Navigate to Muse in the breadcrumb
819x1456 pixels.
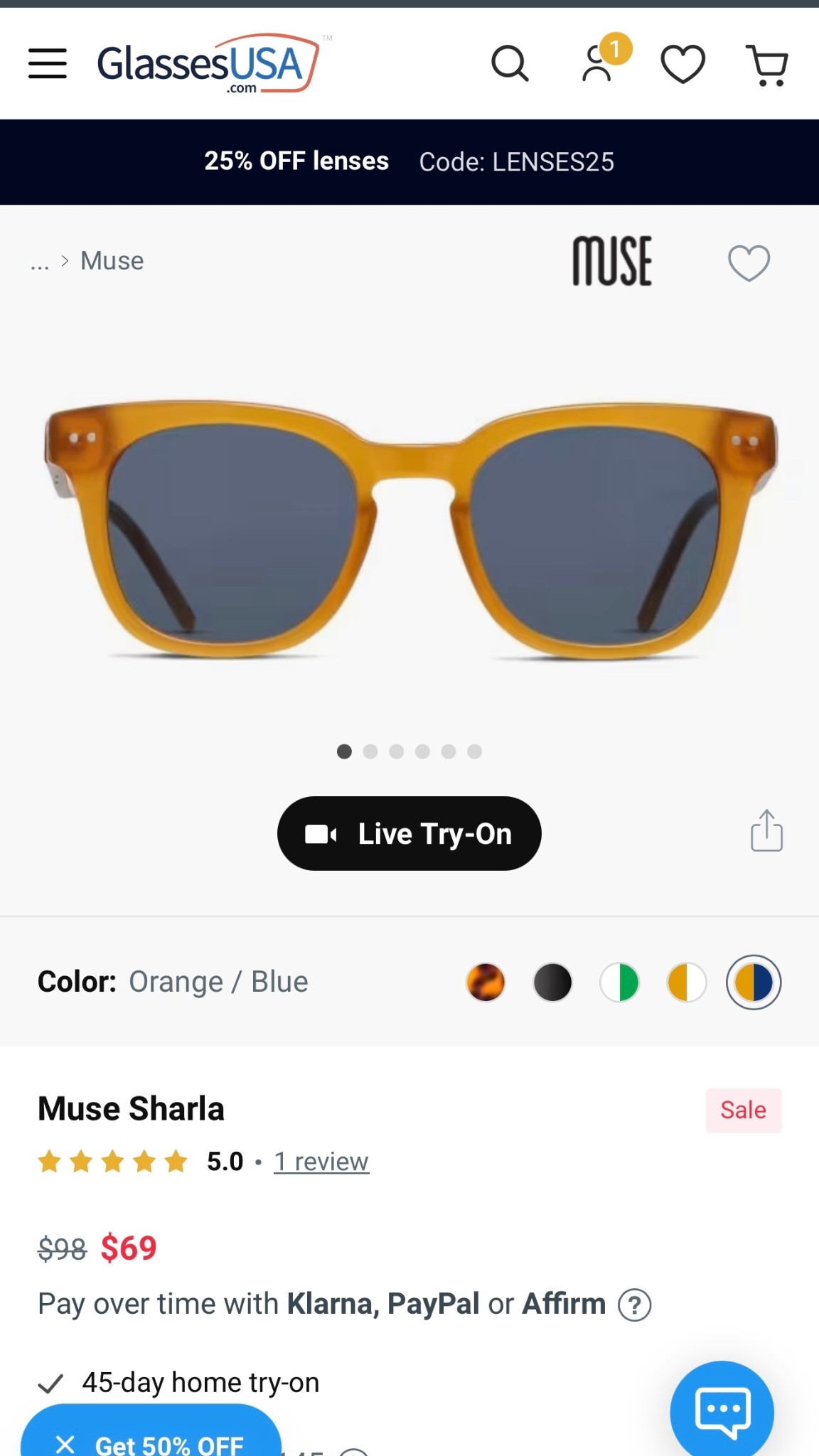tap(111, 260)
